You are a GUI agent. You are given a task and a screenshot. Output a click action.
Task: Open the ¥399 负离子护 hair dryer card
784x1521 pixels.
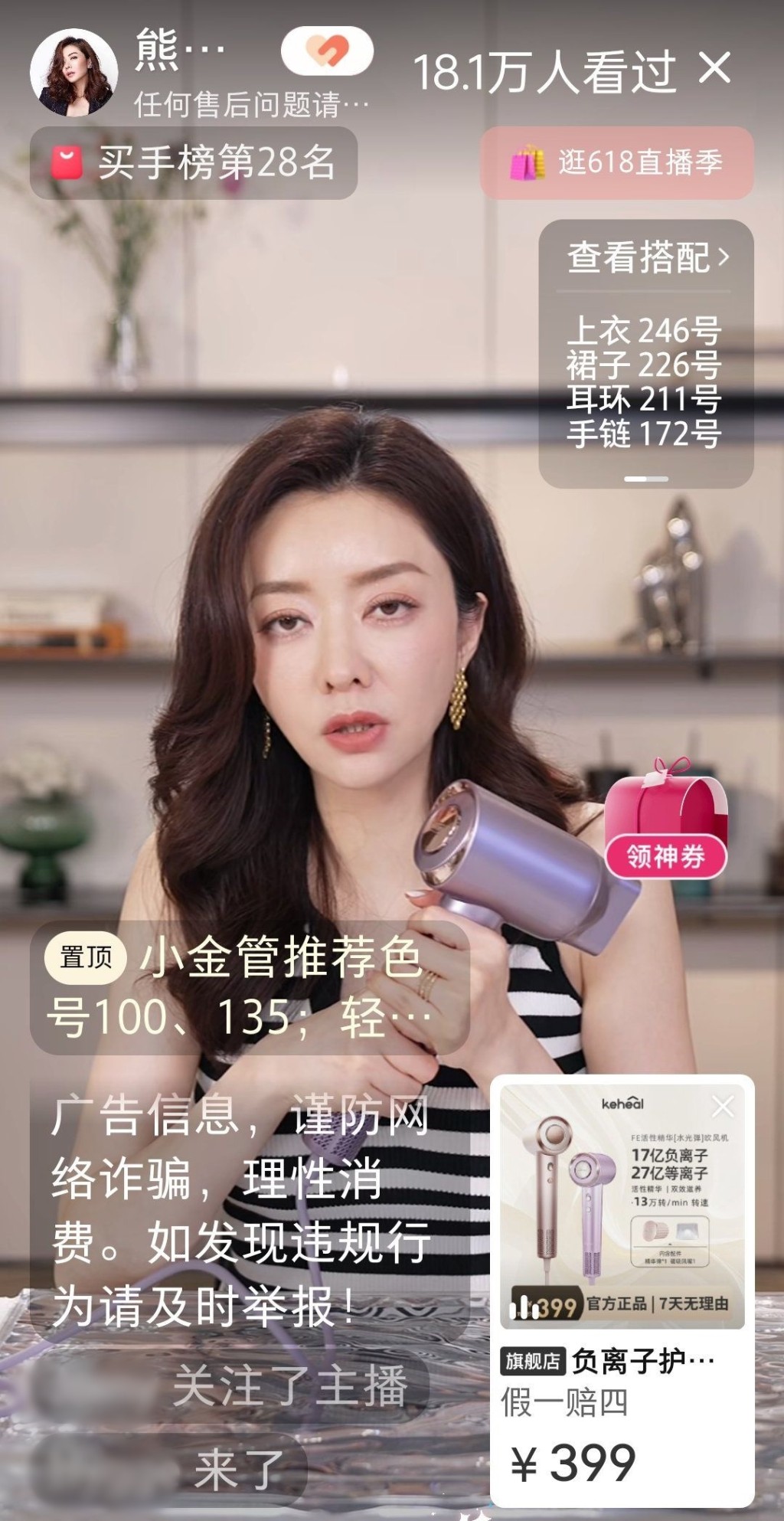tap(622, 1291)
